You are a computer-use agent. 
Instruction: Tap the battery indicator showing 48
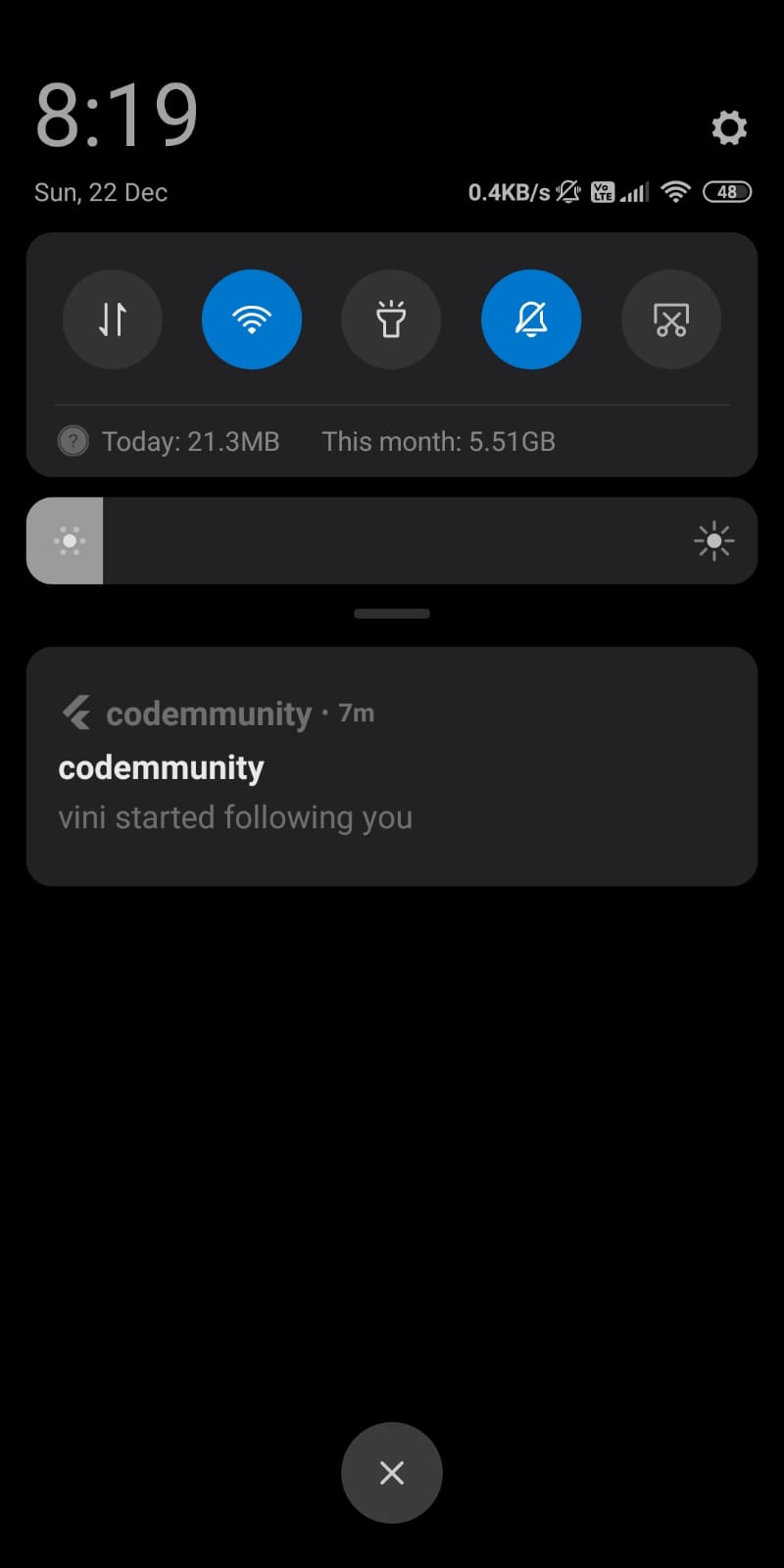pos(727,191)
